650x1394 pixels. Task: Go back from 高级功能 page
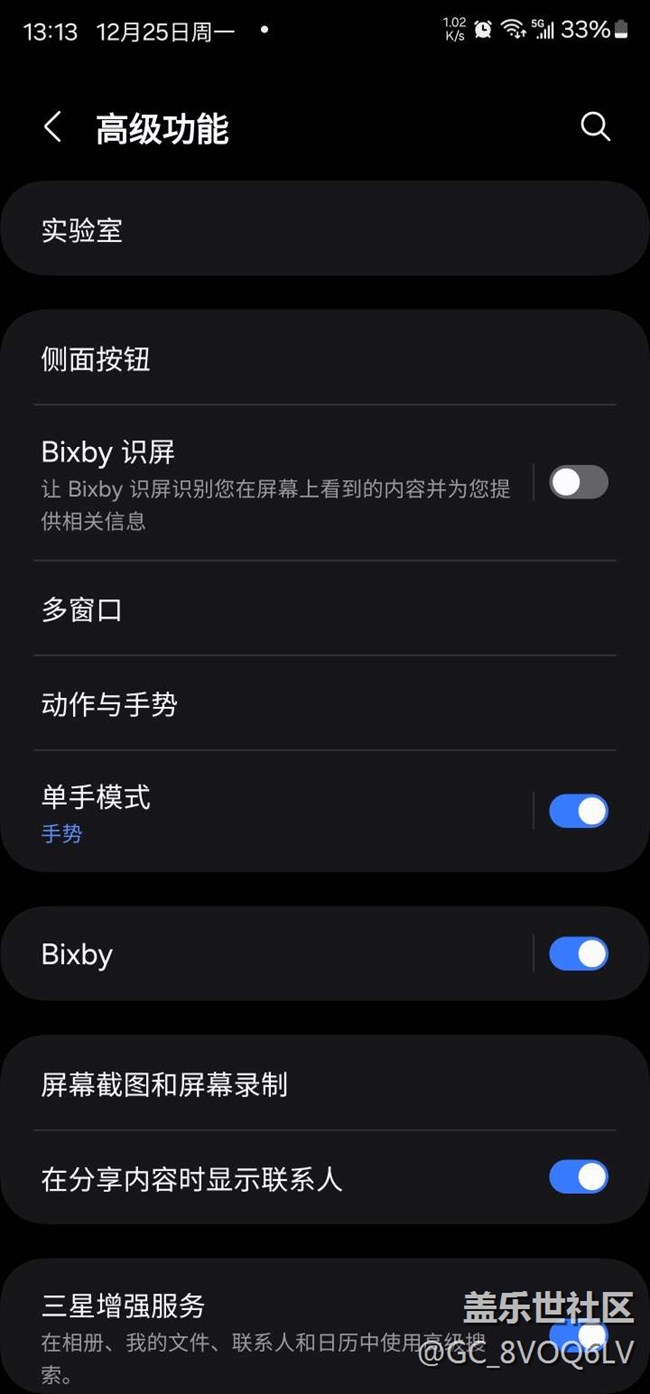pos(53,128)
